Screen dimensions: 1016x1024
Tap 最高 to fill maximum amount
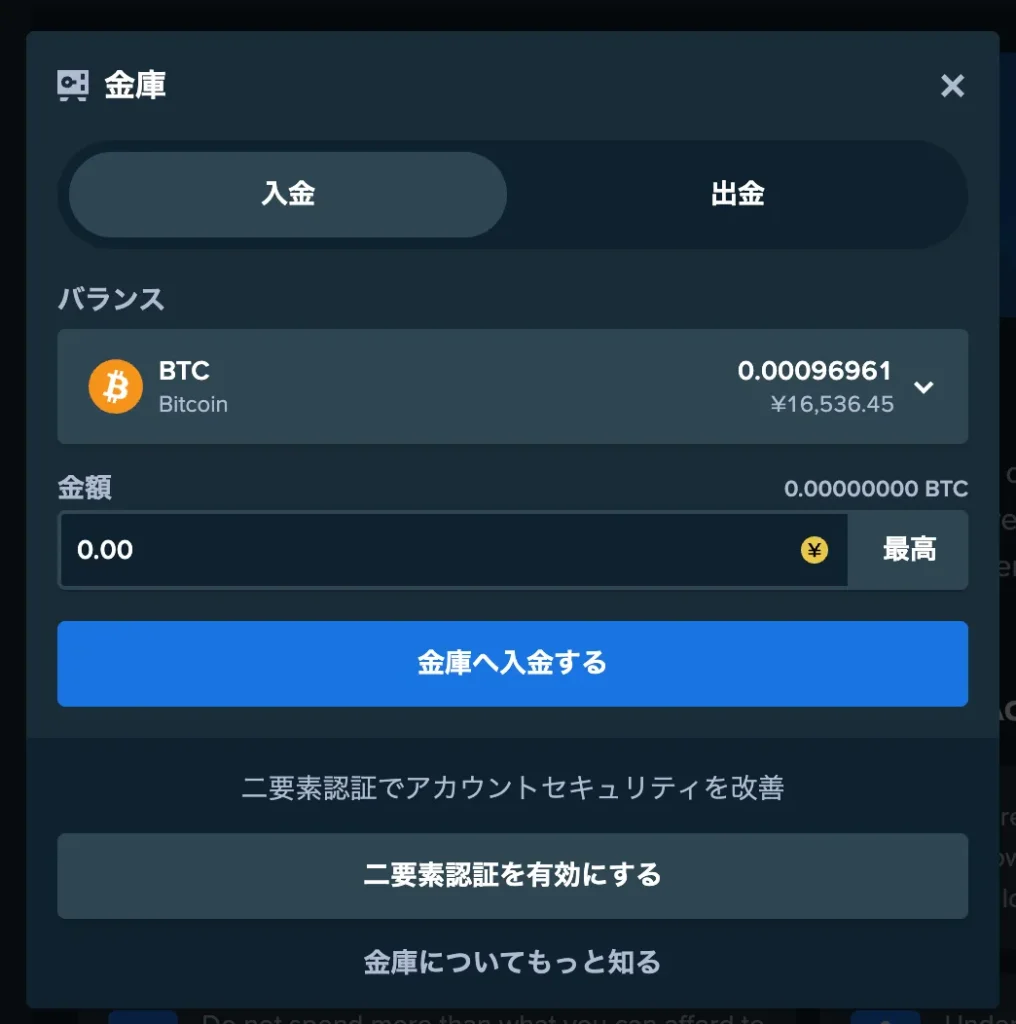coord(908,550)
